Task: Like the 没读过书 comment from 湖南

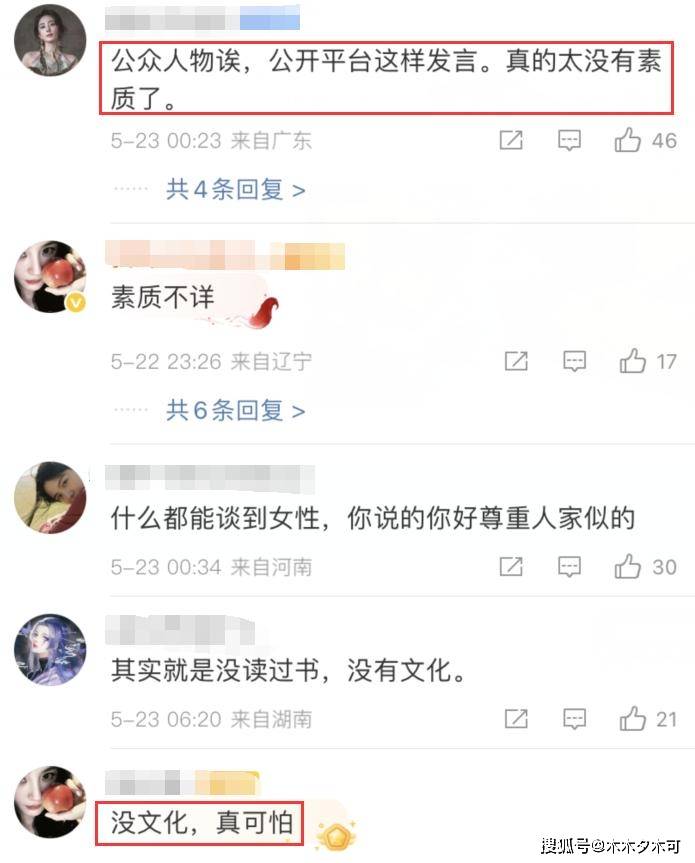Action: click(x=632, y=718)
